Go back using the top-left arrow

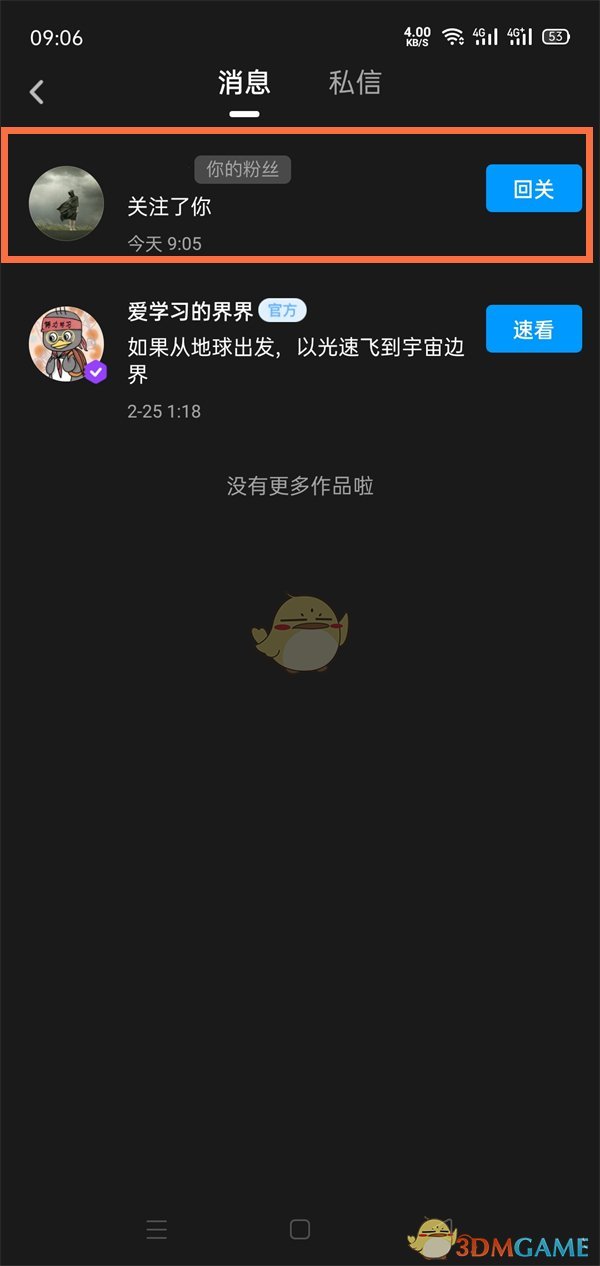[37, 92]
